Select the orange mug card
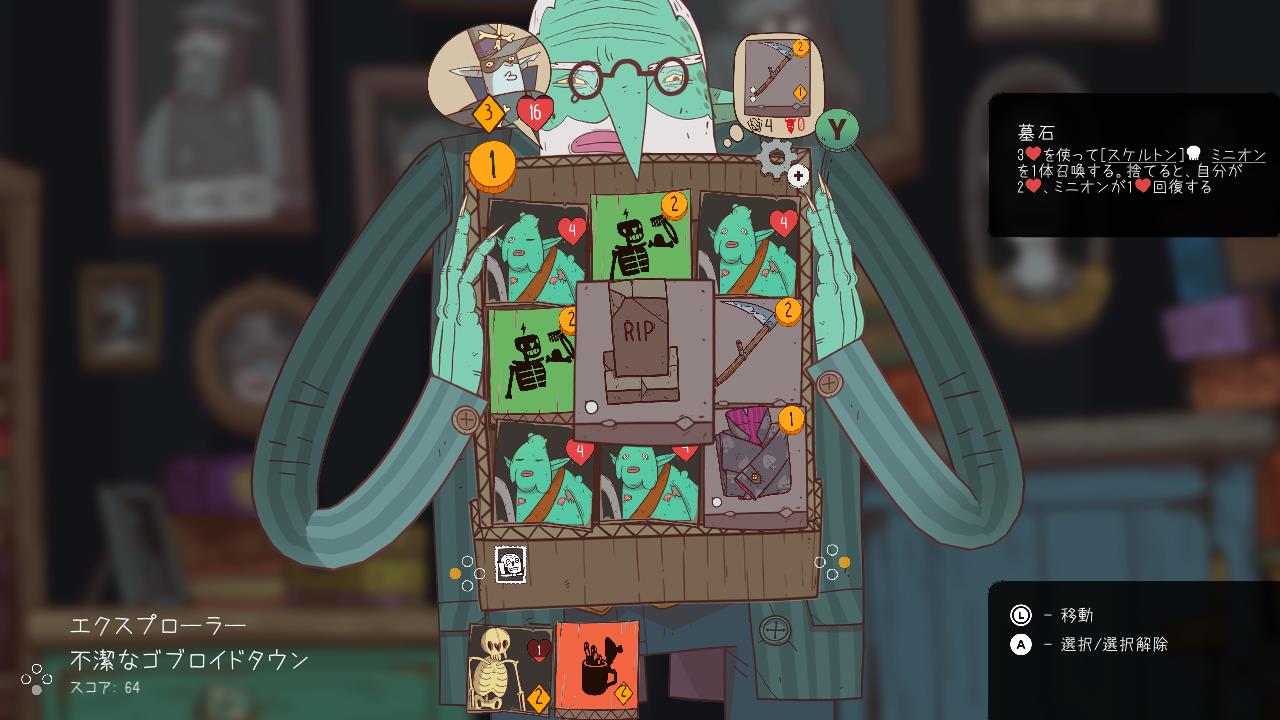Viewport: 1280px width, 720px height. point(597,668)
